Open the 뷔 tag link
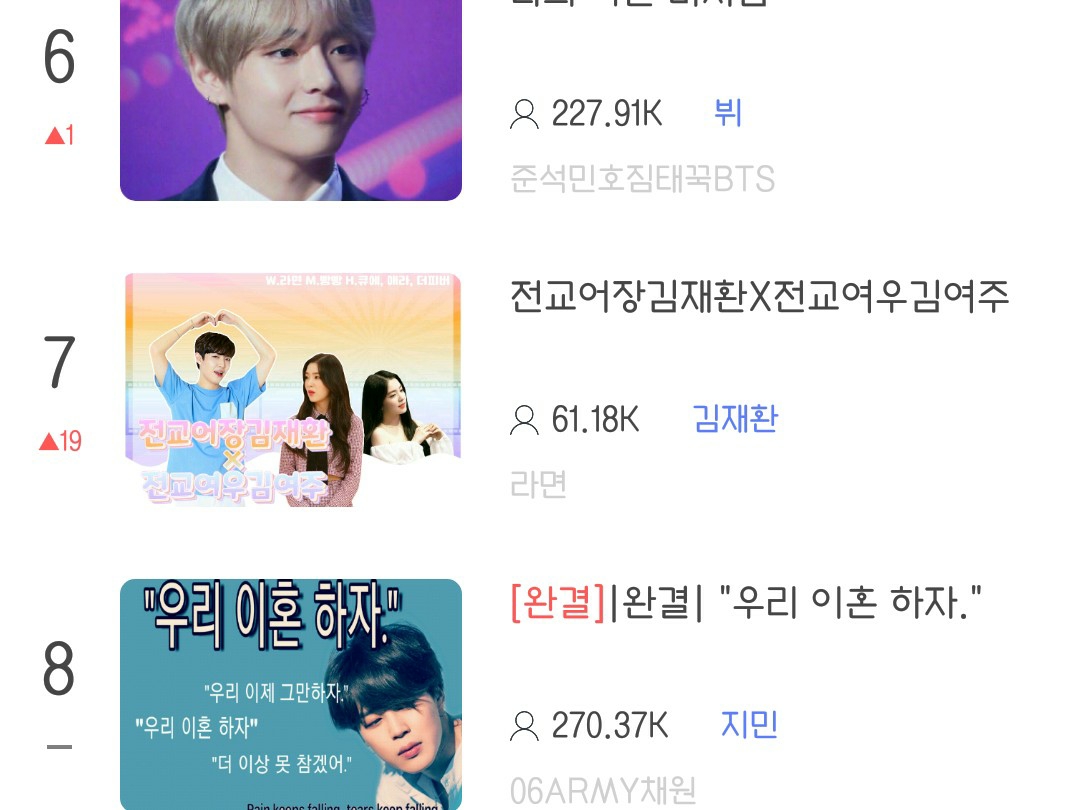 pos(727,113)
